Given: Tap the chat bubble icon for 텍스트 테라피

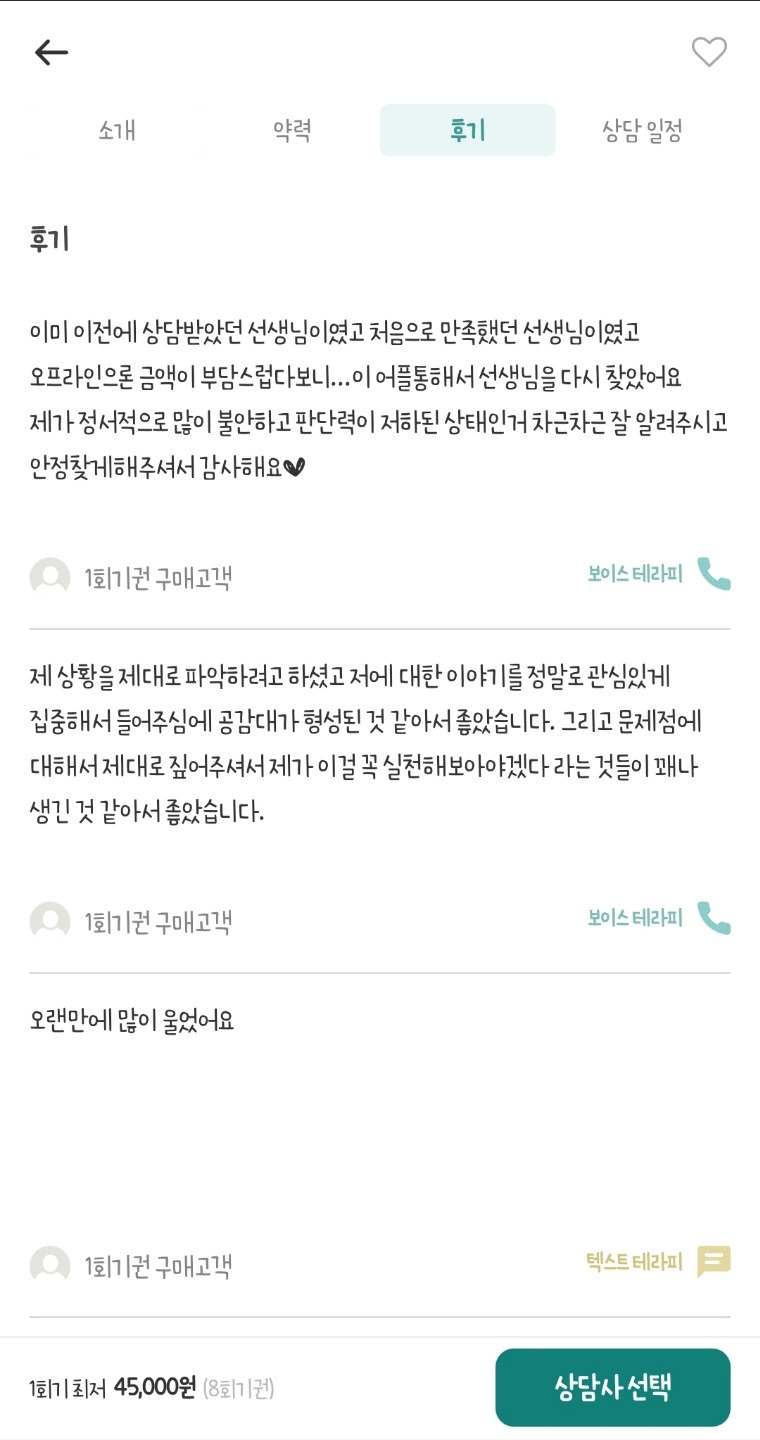Looking at the screenshot, I should pyautogui.click(x=712, y=1261).
